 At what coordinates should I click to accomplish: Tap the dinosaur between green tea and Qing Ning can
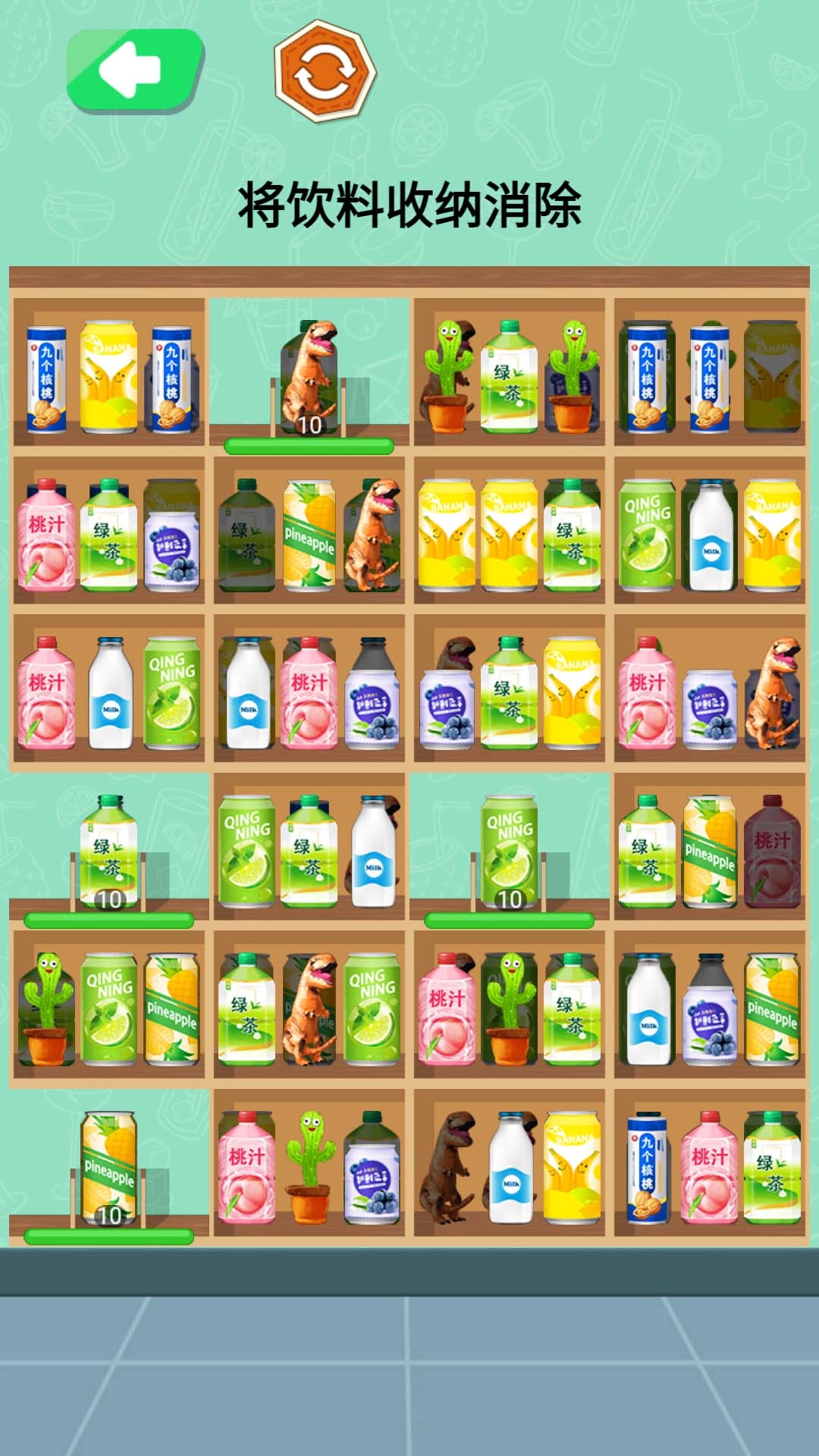[309, 1010]
